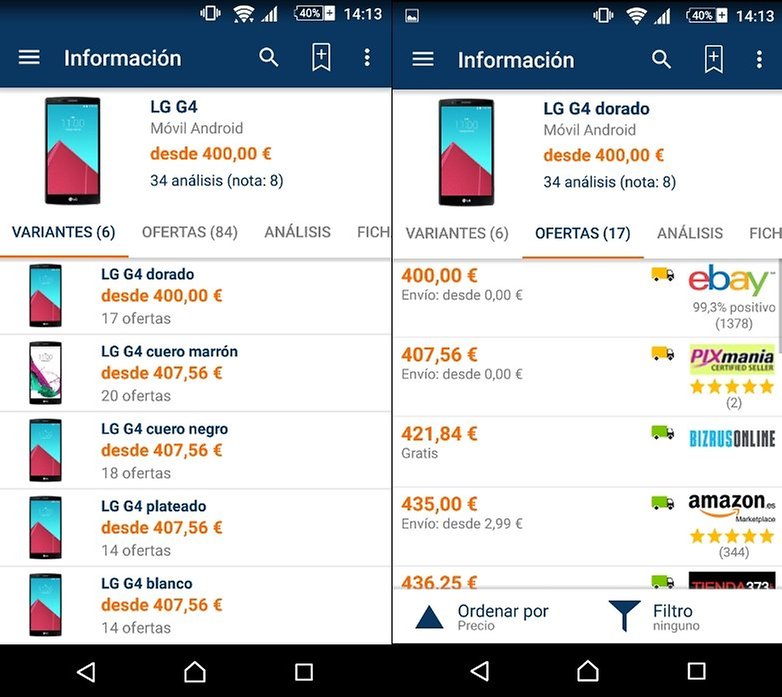The width and height of the screenshot is (782, 697).
Task: Open the Pixmania offer for 407,56 €
Action: tap(585, 376)
